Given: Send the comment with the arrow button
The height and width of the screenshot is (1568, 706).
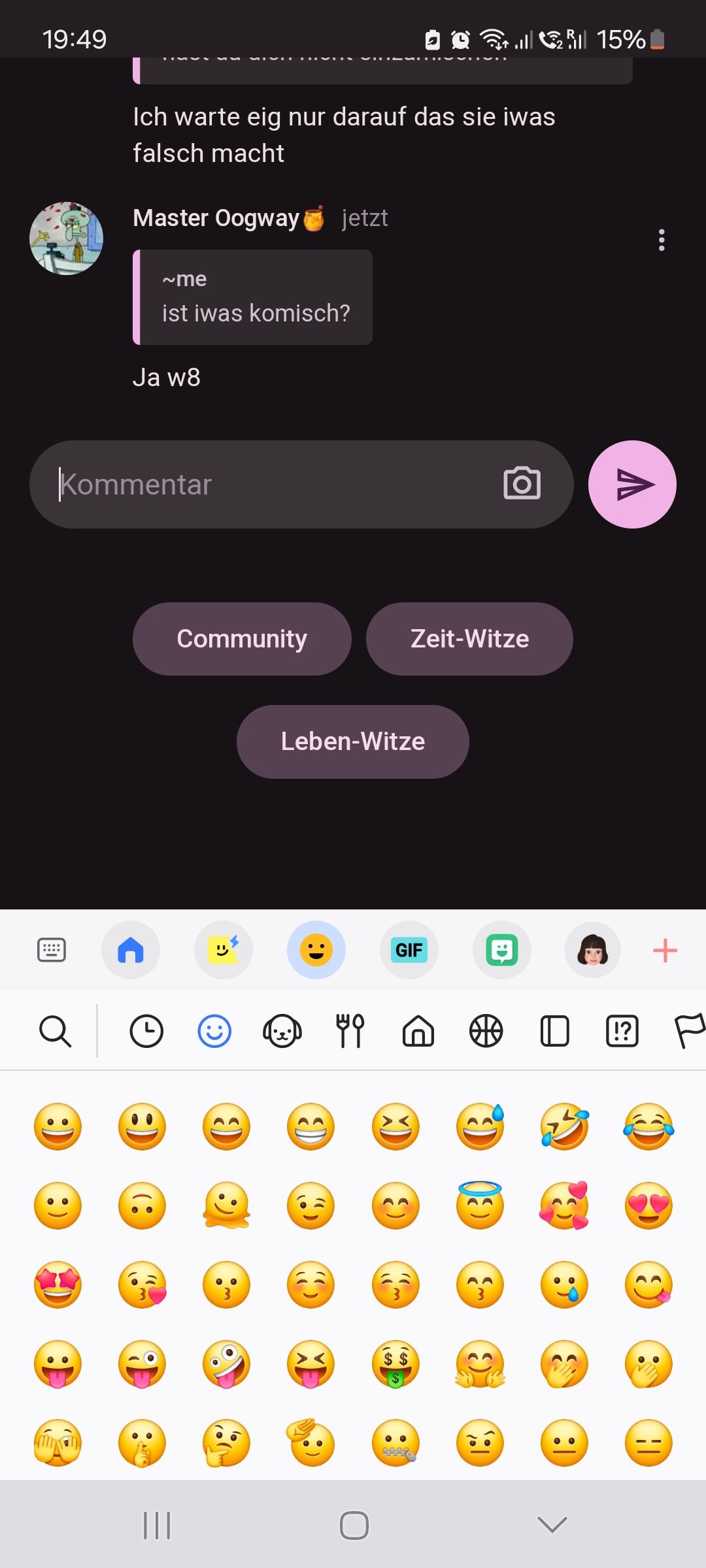Looking at the screenshot, I should [x=632, y=484].
